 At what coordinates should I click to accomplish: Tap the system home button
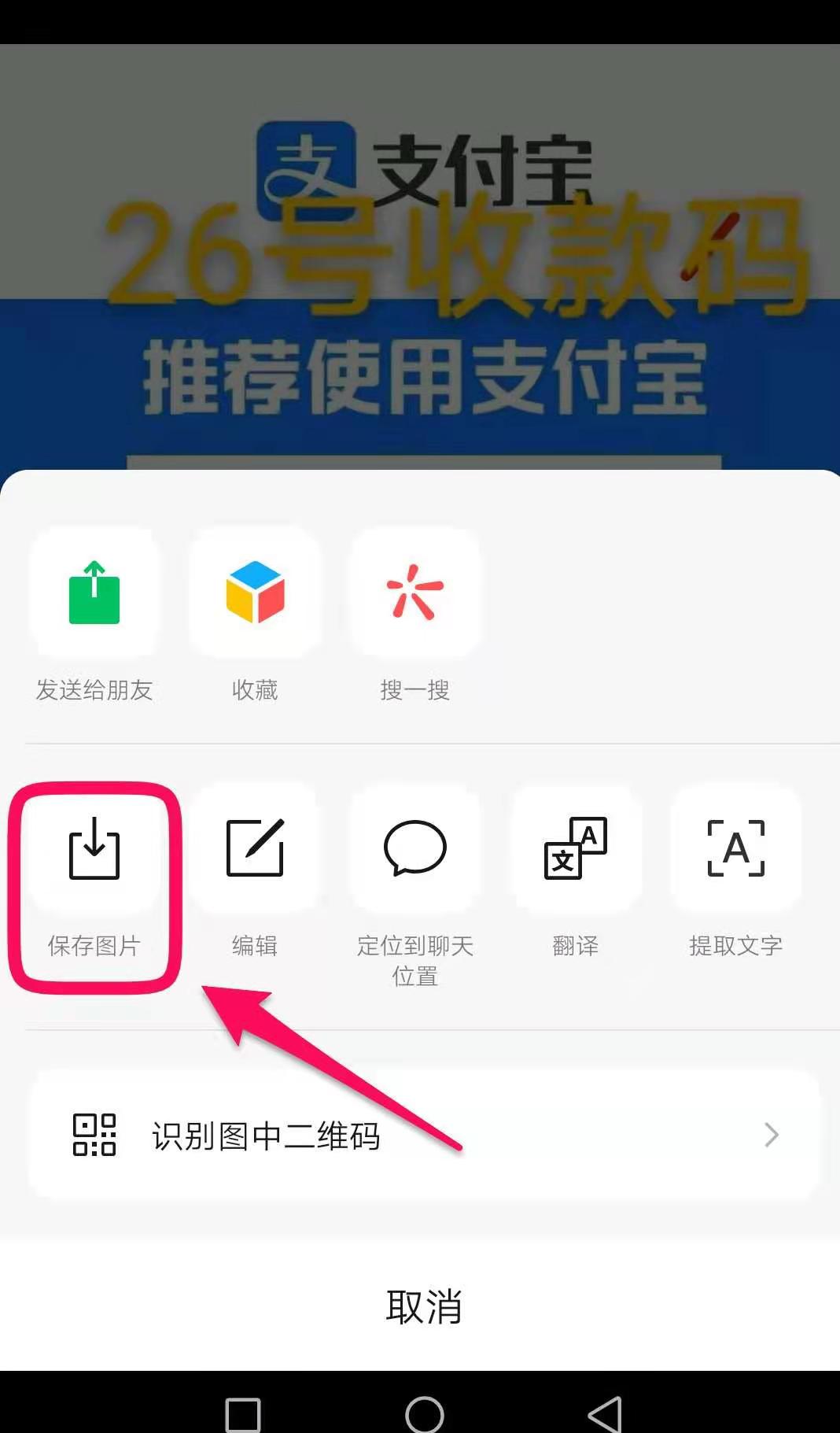point(424,1414)
